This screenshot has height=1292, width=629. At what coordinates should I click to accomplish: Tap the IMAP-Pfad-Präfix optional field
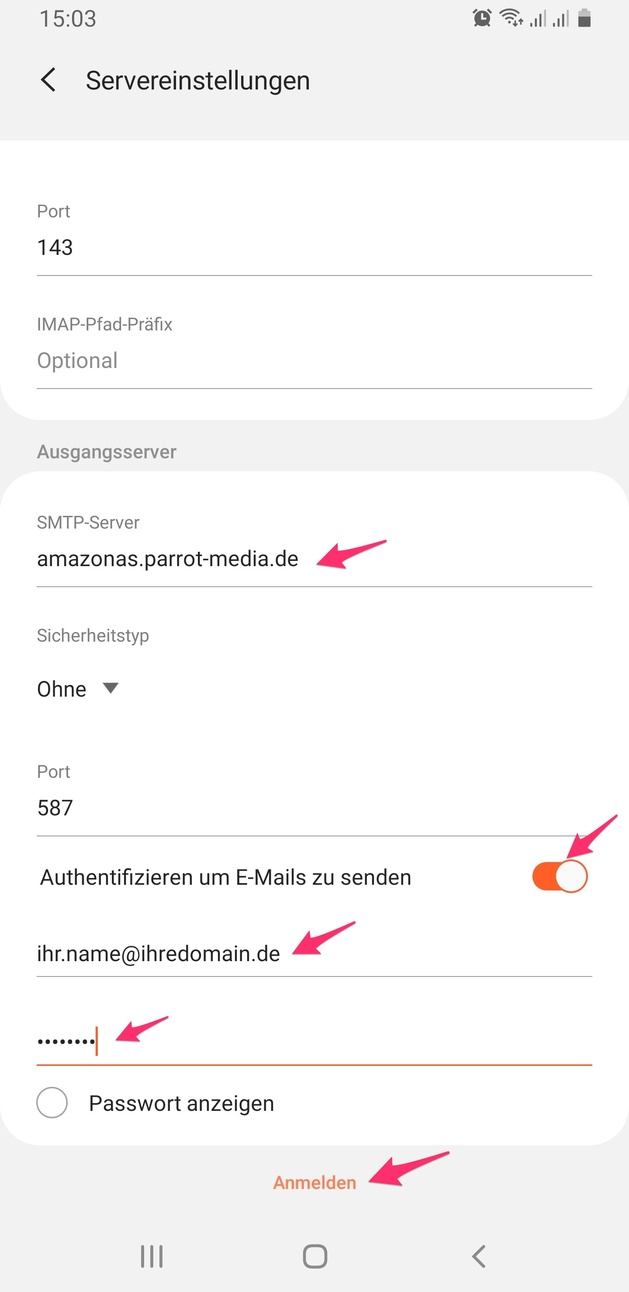[x=314, y=361]
